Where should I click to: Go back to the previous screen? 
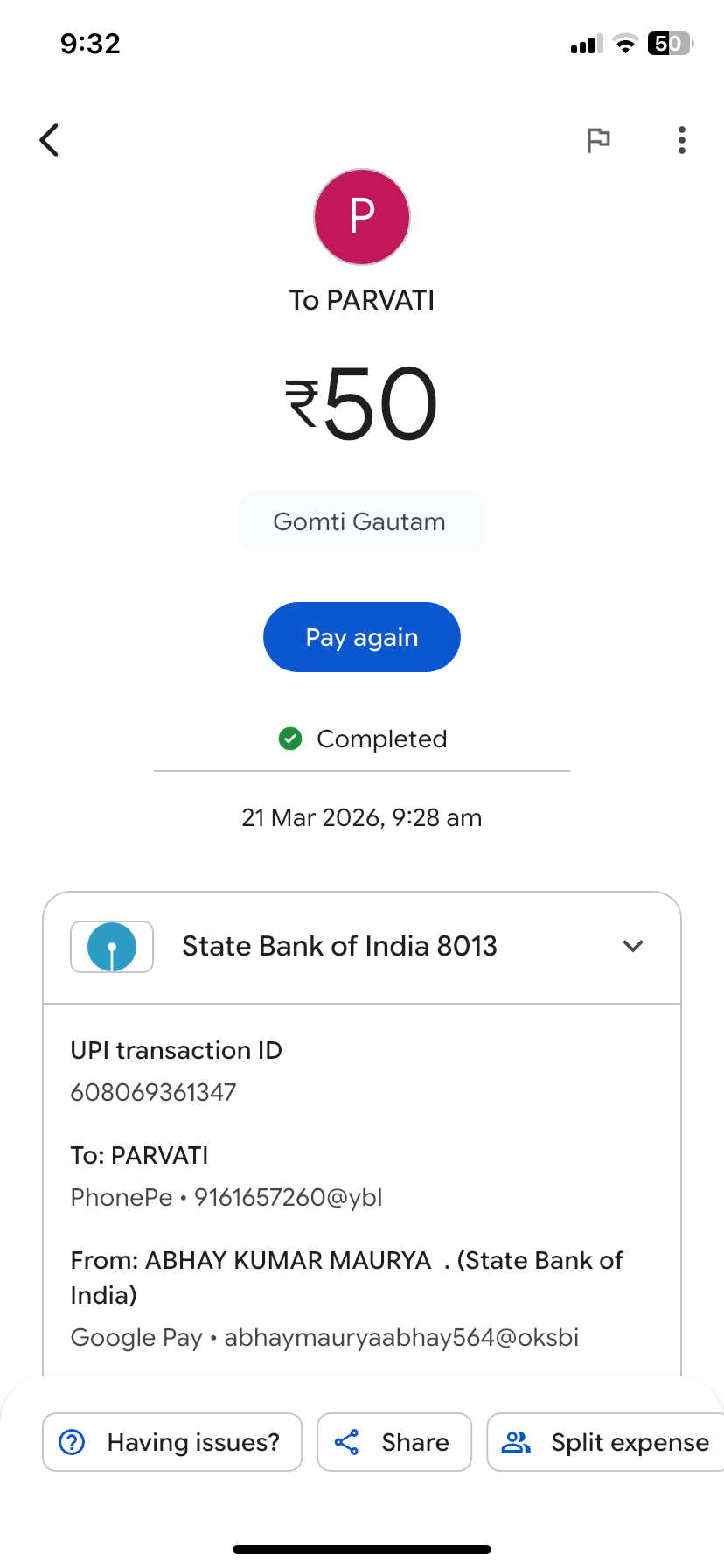(50, 140)
